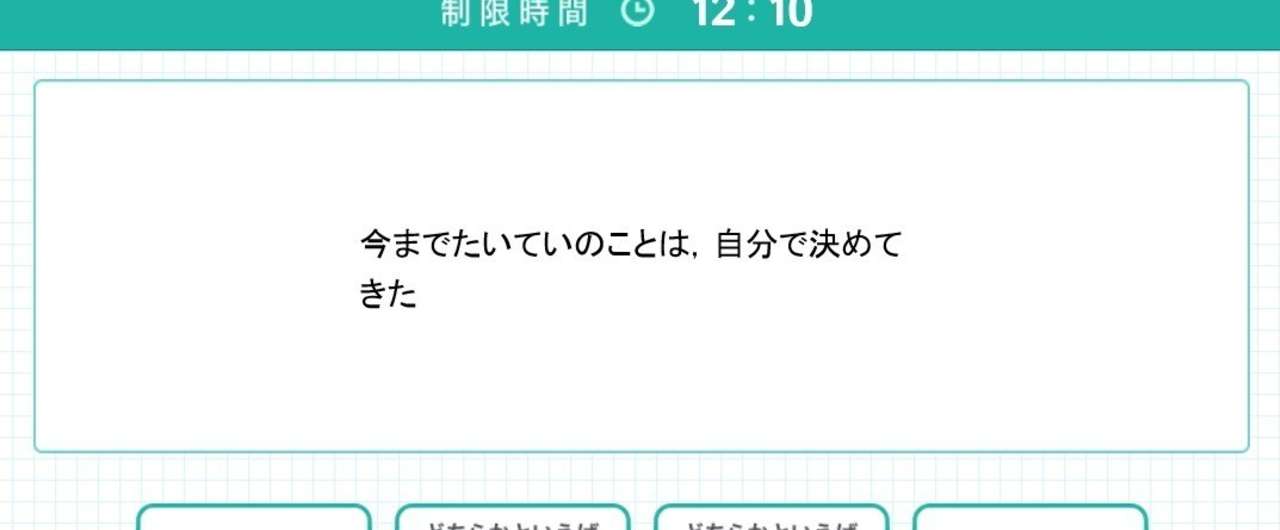Select the second answer, labeled どちらかといえば
The width and height of the screenshot is (1280, 530).
click(x=513, y=520)
